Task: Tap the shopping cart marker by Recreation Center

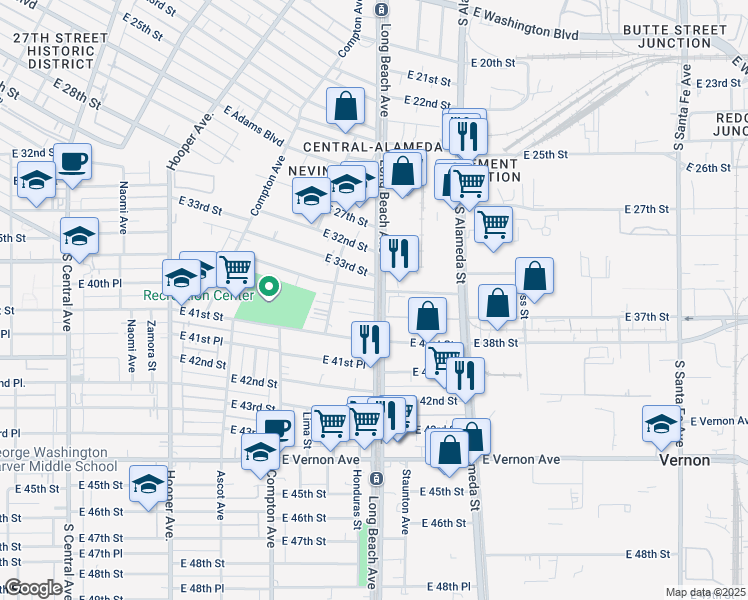Action: pyautogui.click(x=235, y=268)
